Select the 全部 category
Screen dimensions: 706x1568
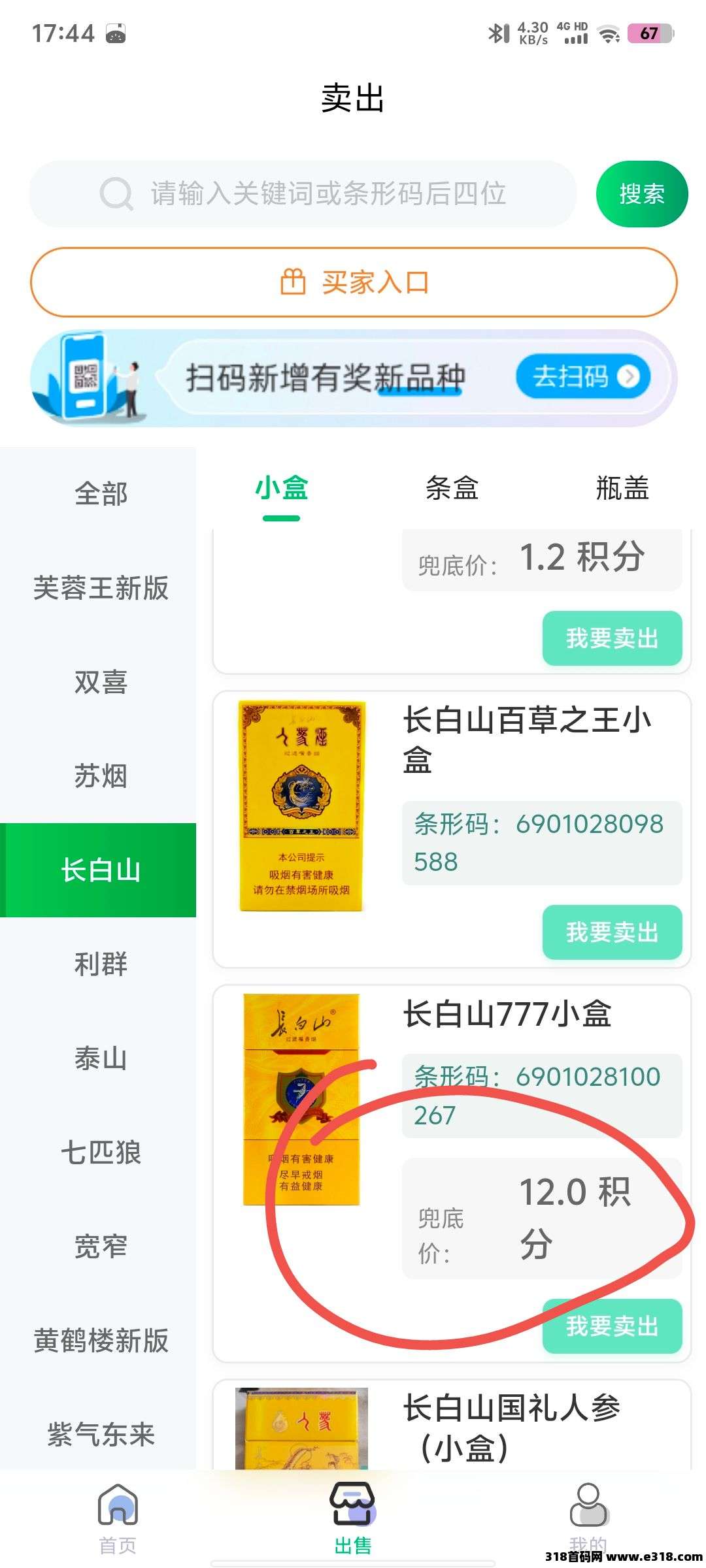point(101,494)
